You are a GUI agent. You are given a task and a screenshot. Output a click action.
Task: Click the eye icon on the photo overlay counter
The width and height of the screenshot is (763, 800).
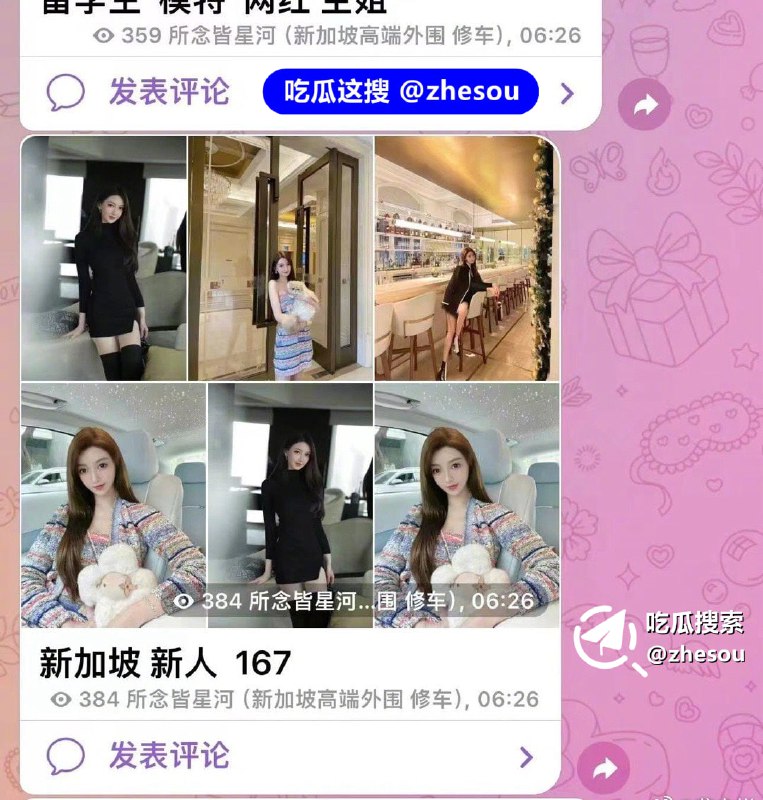coord(183,601)
